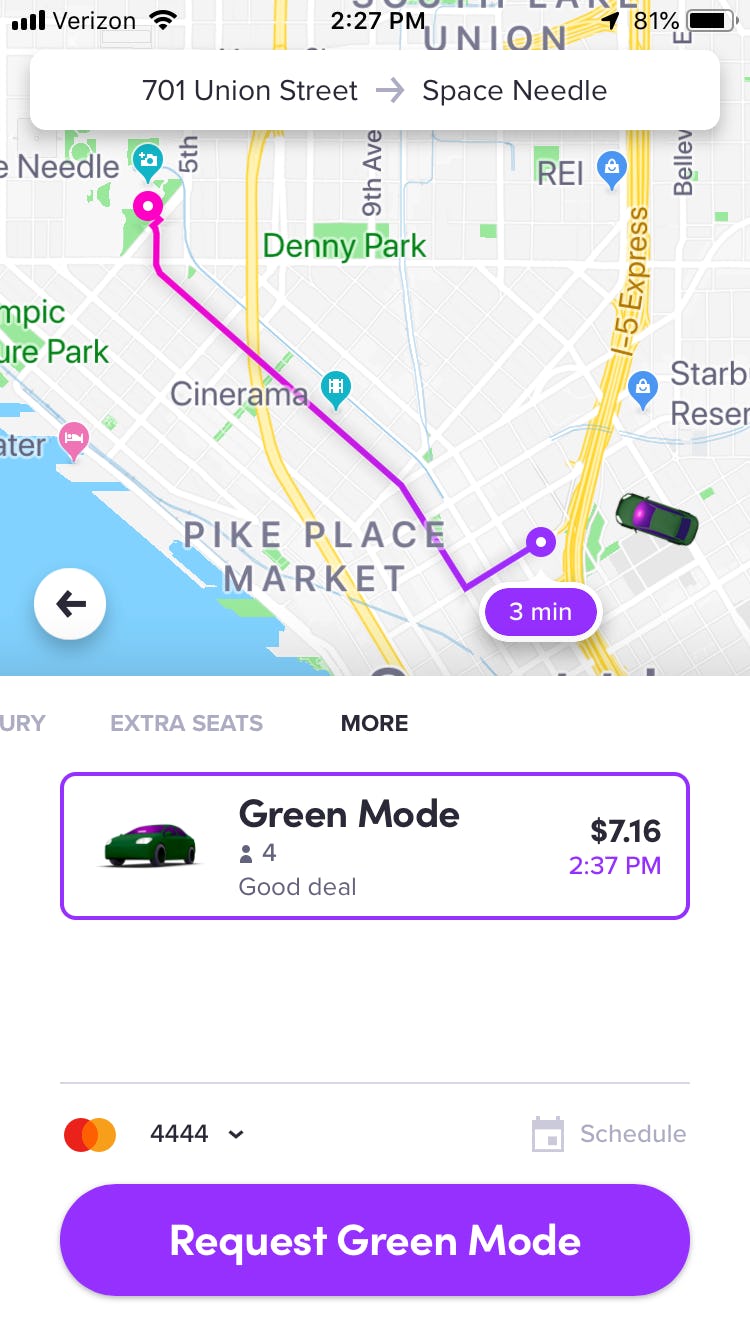This screenshot has height=1334, width=750.
Task: Open the EXTRA SEATS tab
Action: [x=186, y=723]
